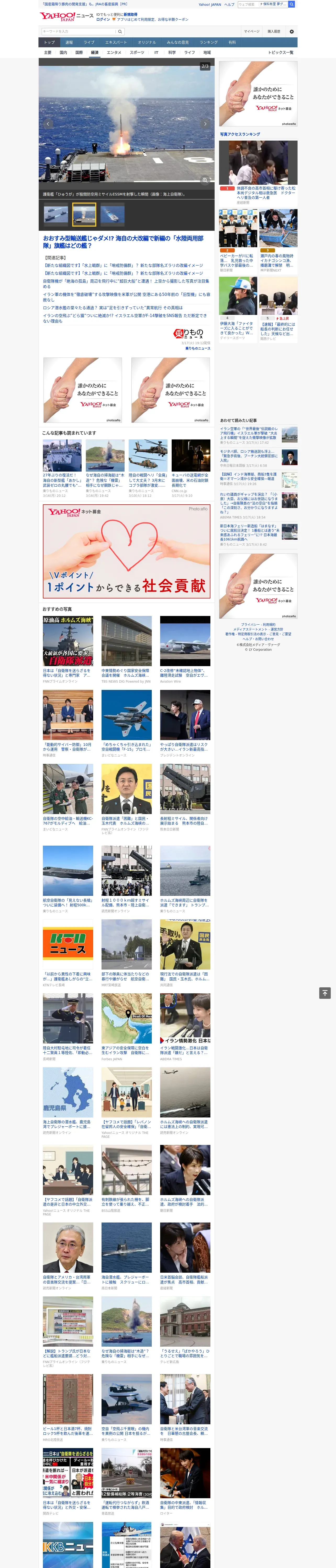Image resolution: width=336 pixels, height=1568 pixels.
Task: Open the ranking number 1 photo article
Action: tap(259, 163)
